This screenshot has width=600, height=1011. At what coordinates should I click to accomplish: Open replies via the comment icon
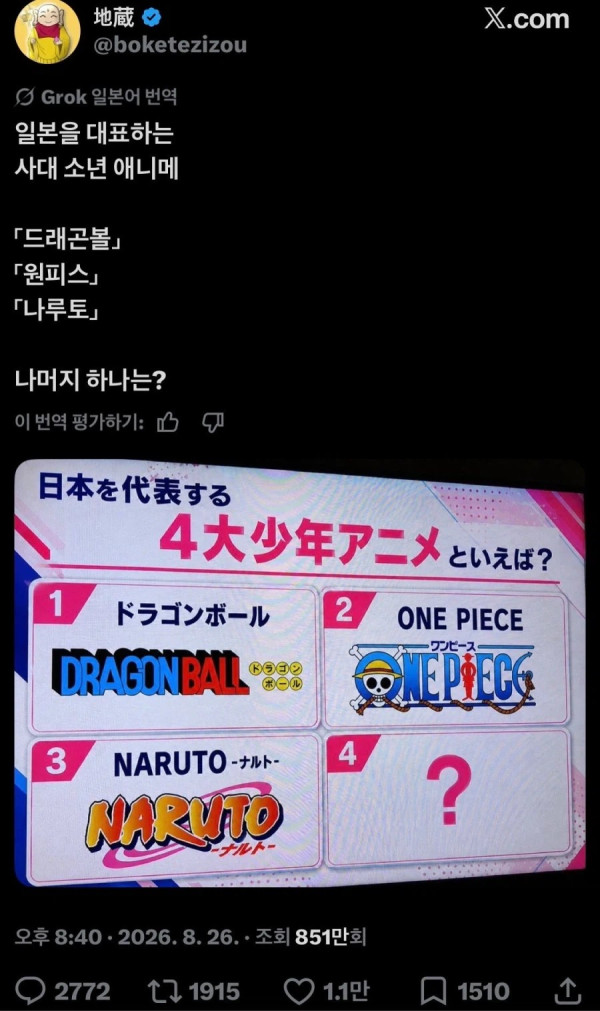(30, 990)
